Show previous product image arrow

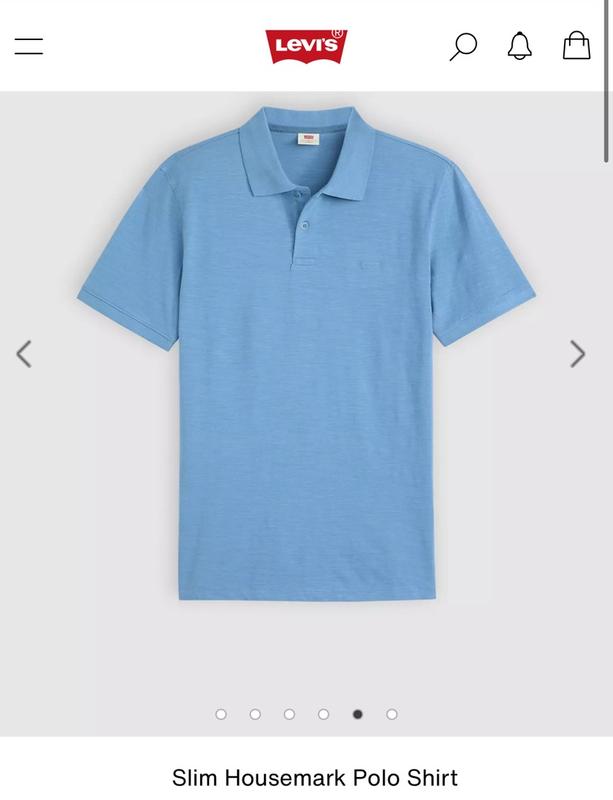(24, 353)
